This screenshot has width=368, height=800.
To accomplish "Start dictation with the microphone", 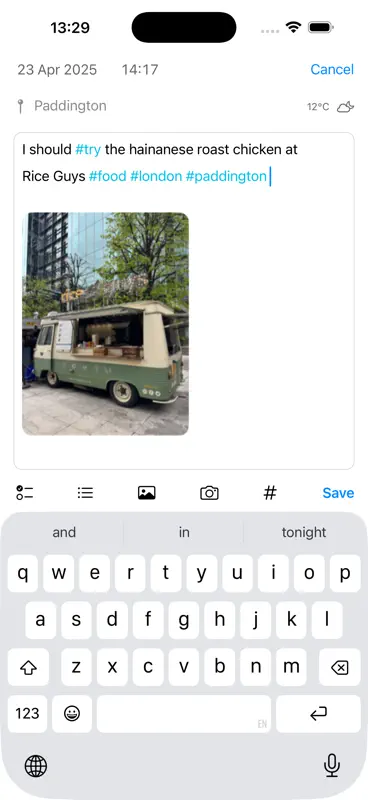I will click(332, 766).
